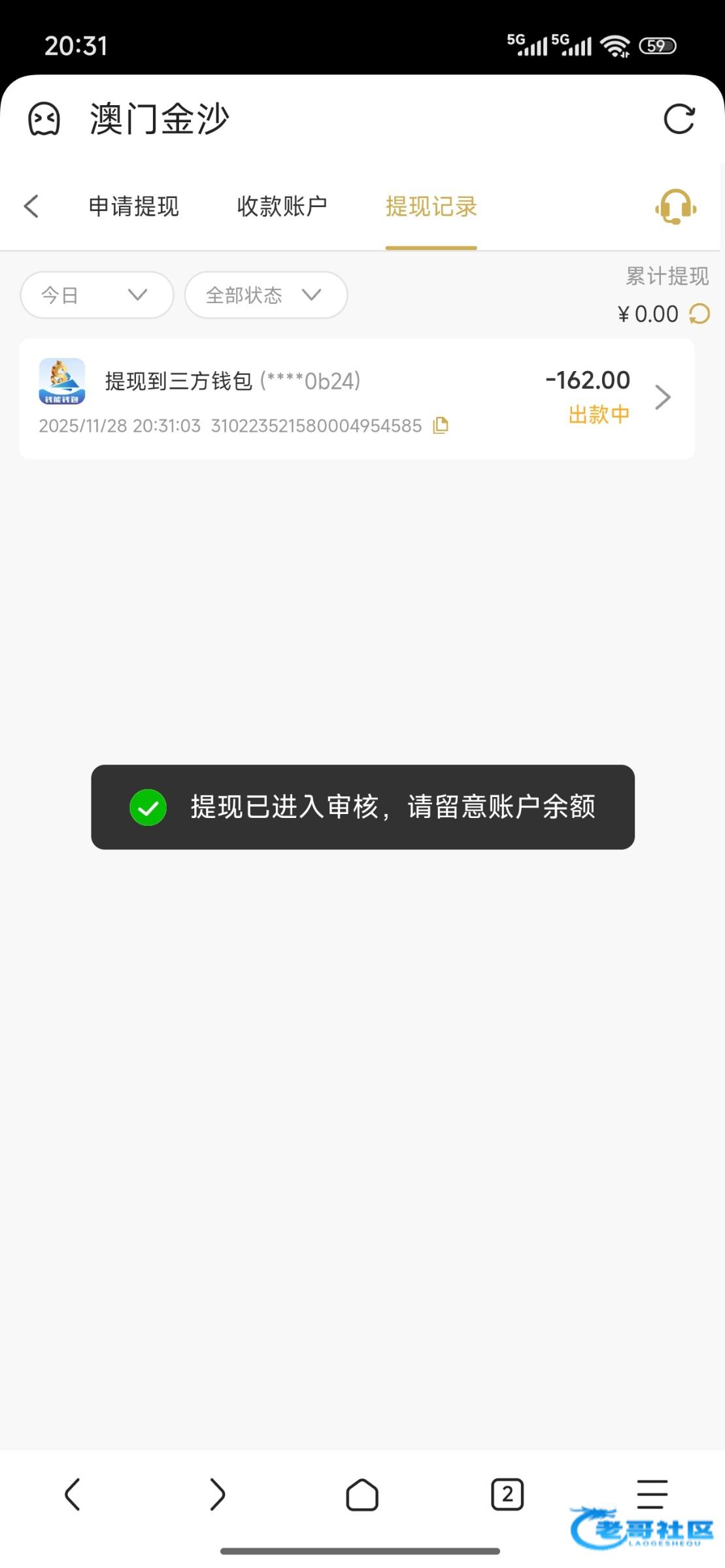Switch to the 申请提现 tab
Screen dimensions: 725x1568
coord(133,206)
